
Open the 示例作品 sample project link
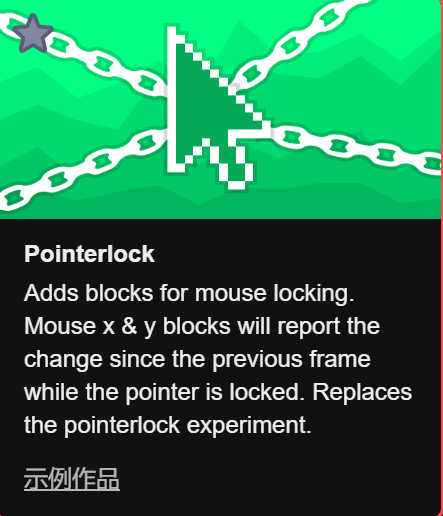72,479
